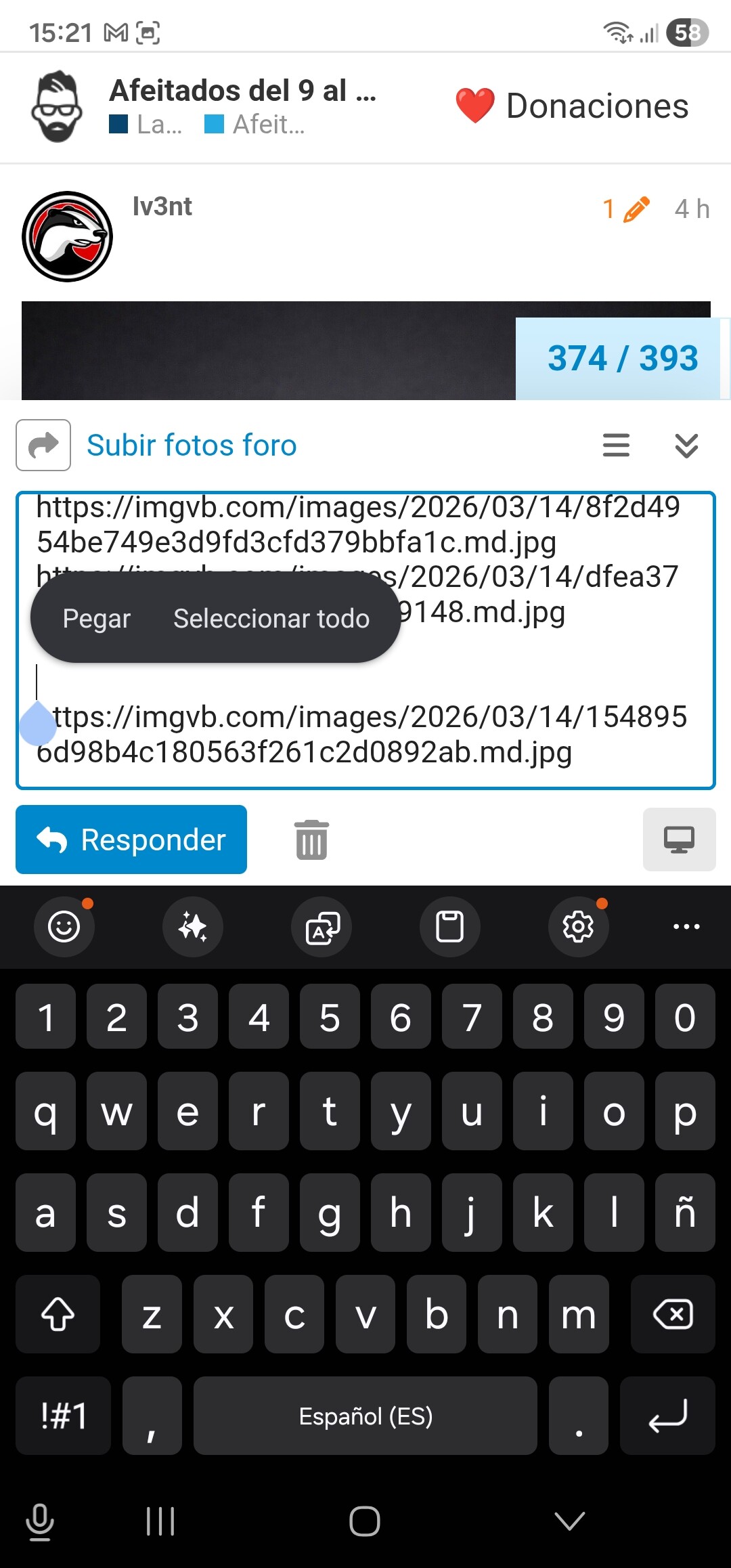Tap Pegar in the text selection popup

pyautogui.click(x=96, y=618)
